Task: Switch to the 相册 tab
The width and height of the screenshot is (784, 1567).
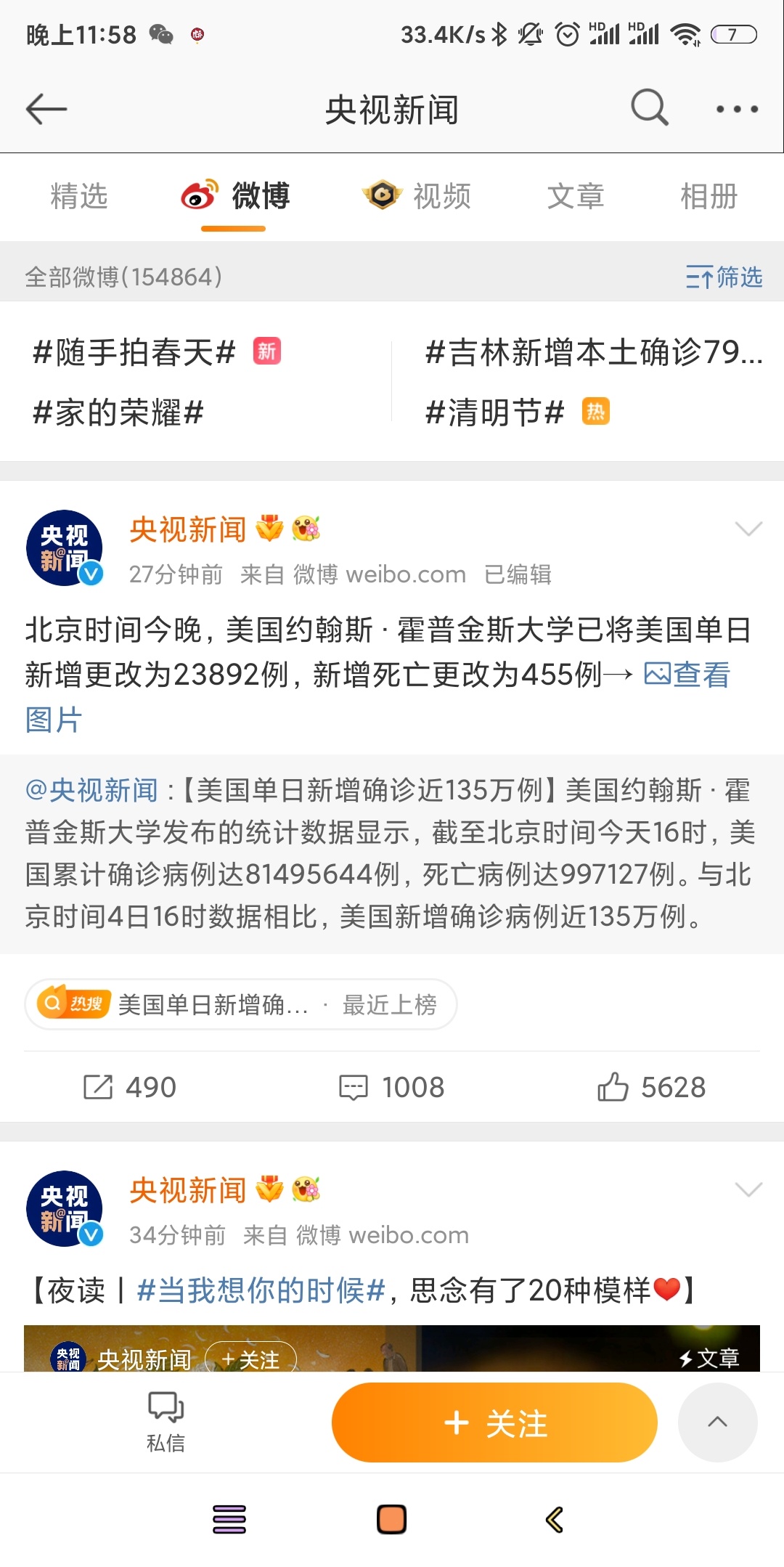Action: click(709, 196)
